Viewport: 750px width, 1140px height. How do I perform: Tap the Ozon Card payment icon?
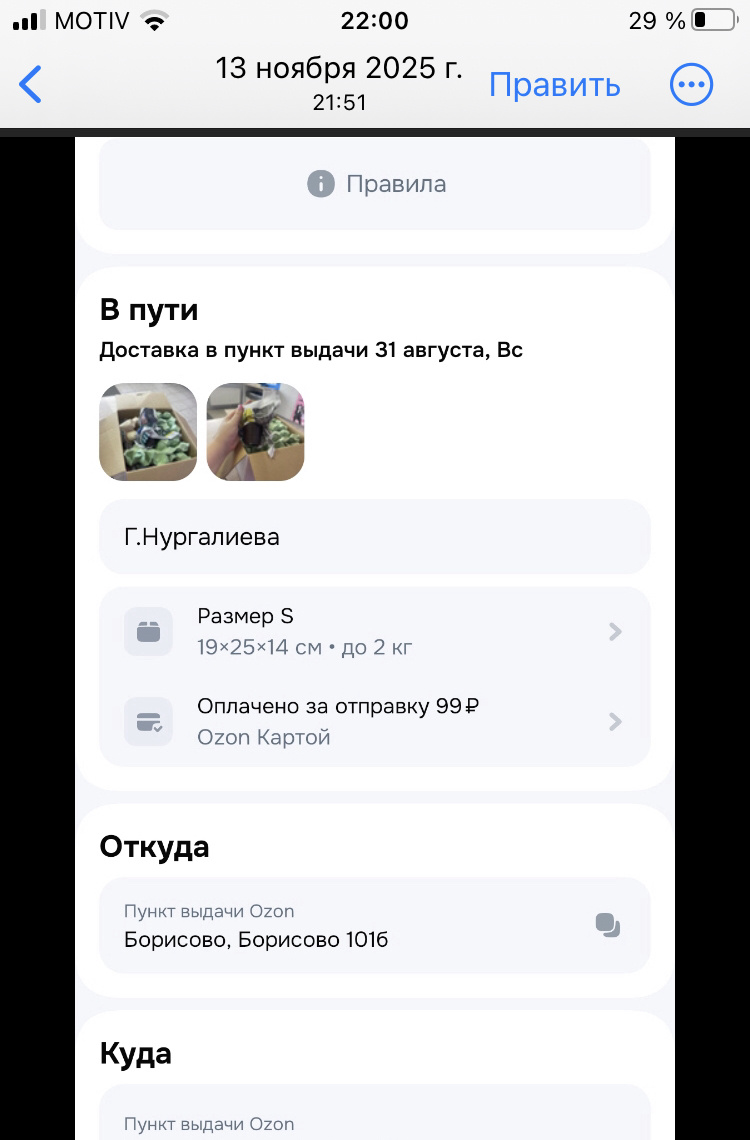point(147,721)
